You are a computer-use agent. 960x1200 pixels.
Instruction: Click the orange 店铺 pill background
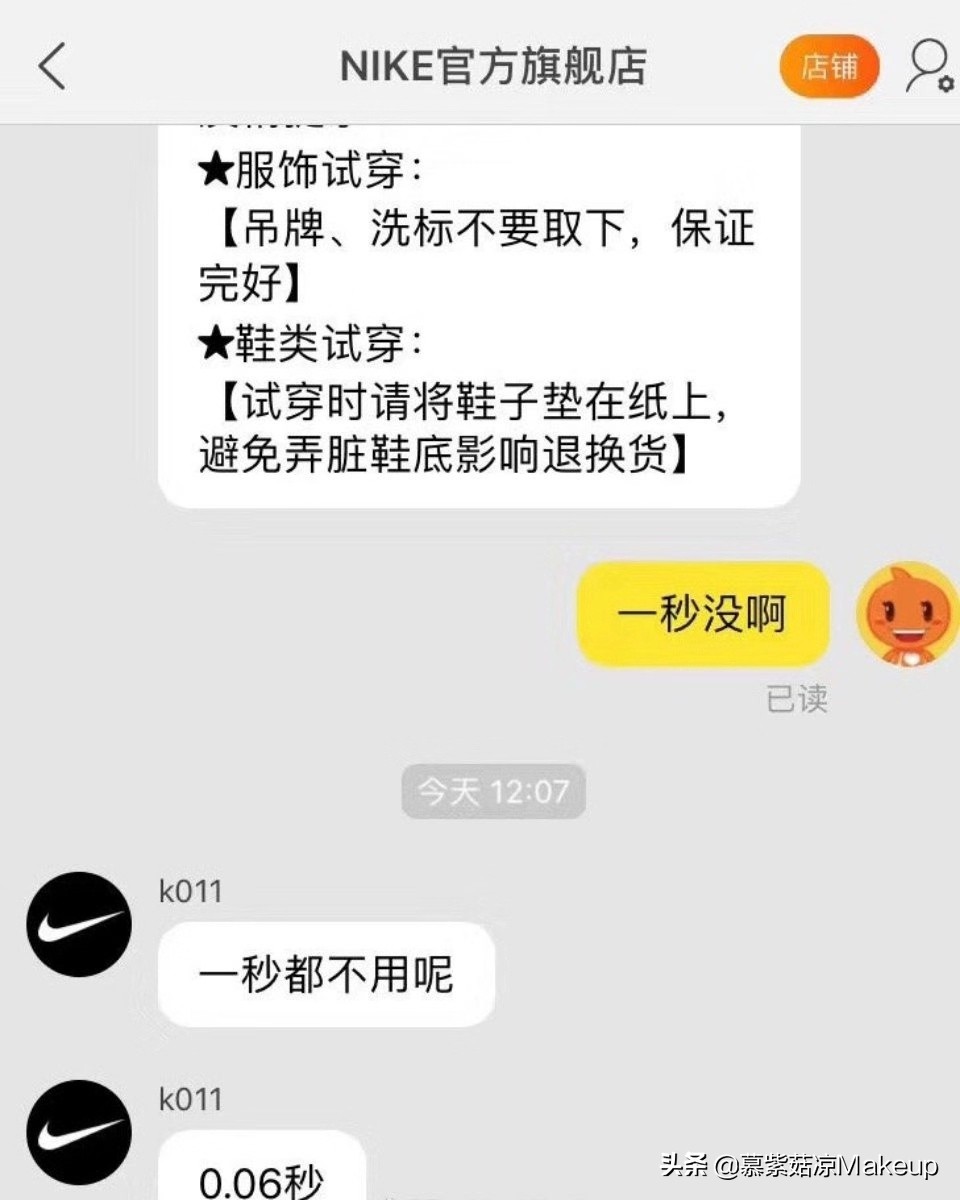(x=829, y=65)
